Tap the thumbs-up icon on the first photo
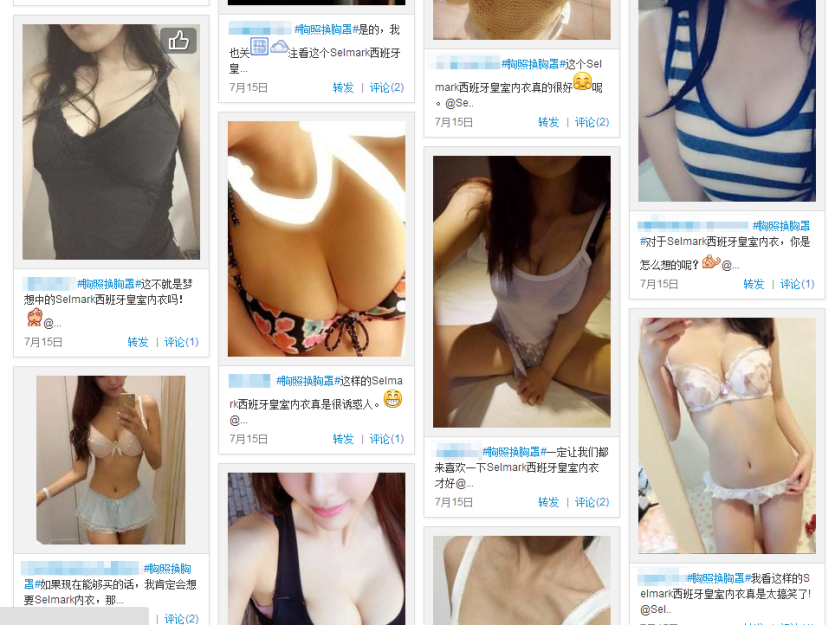This screenshot has height=625, width=835. point(178,41)
